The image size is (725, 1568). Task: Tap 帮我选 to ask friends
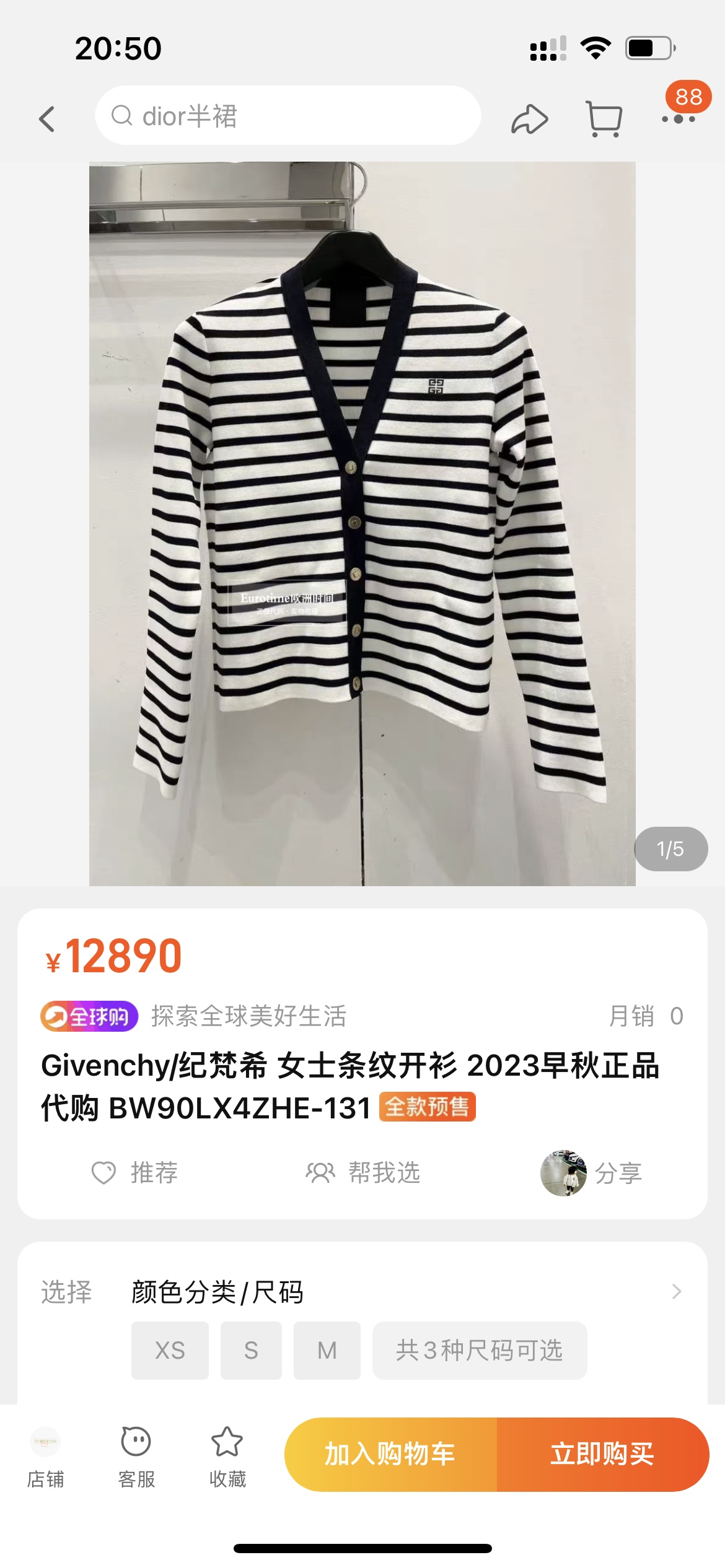click(363, 1172)
